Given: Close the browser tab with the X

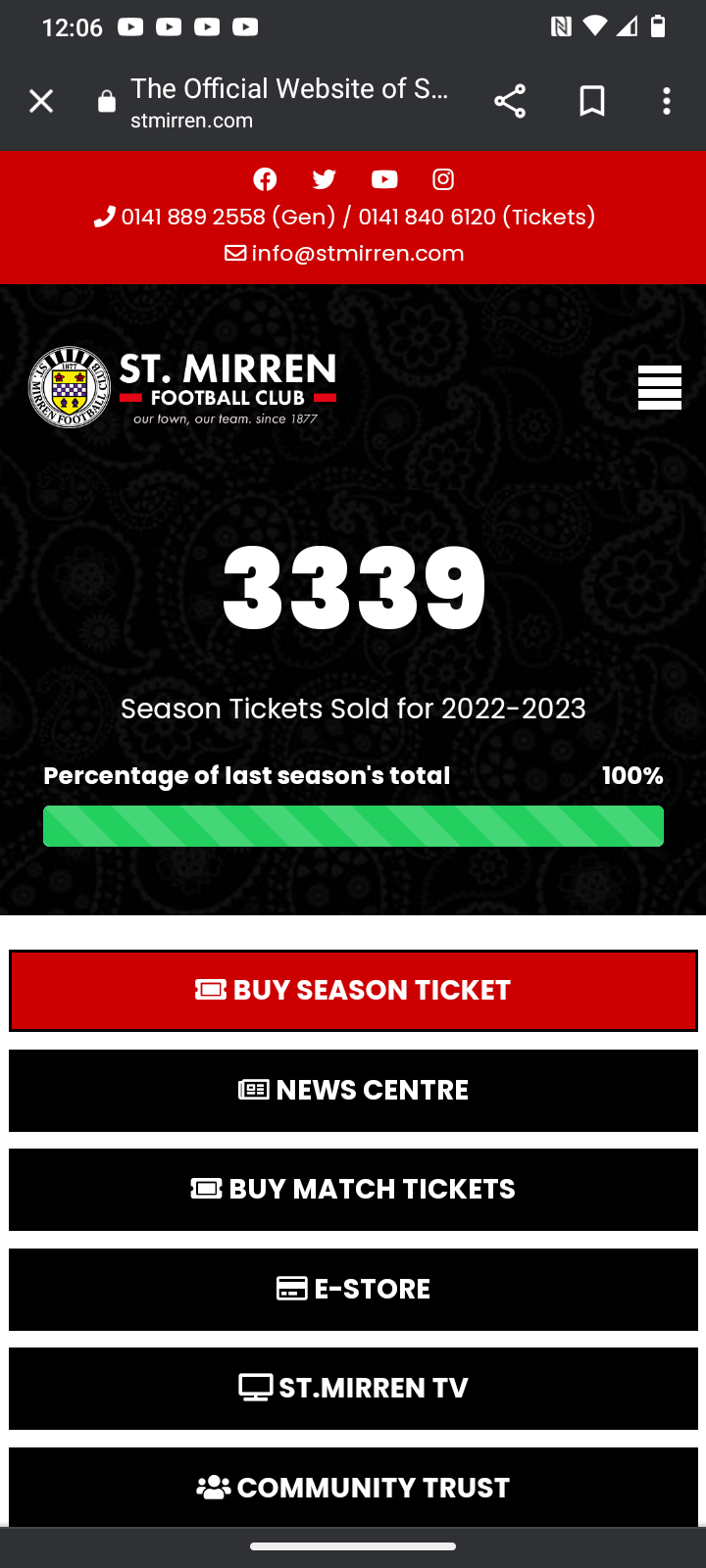Looking at the screenshot, I should [x=41, y=101].
